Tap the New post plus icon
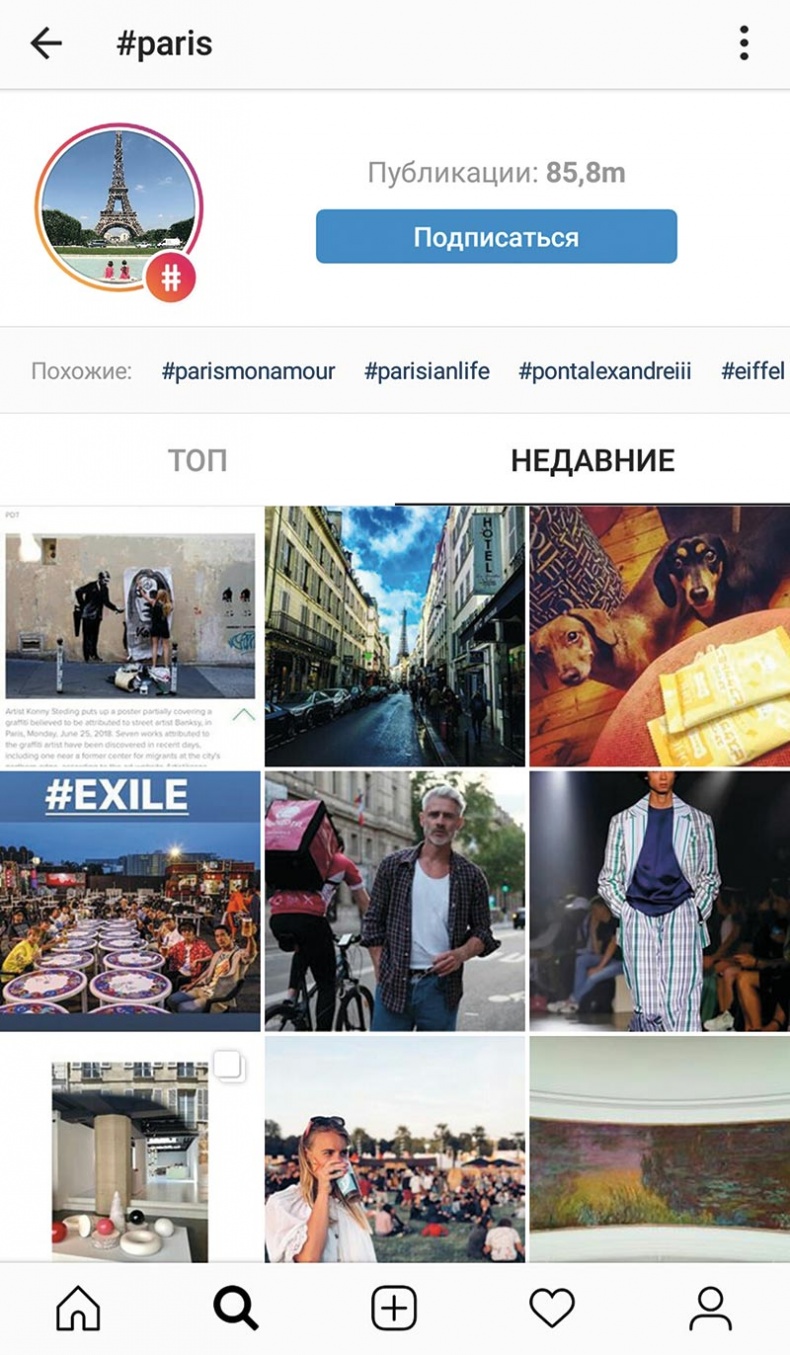This screenshot has height=1355, width=790. (395, 1305)
